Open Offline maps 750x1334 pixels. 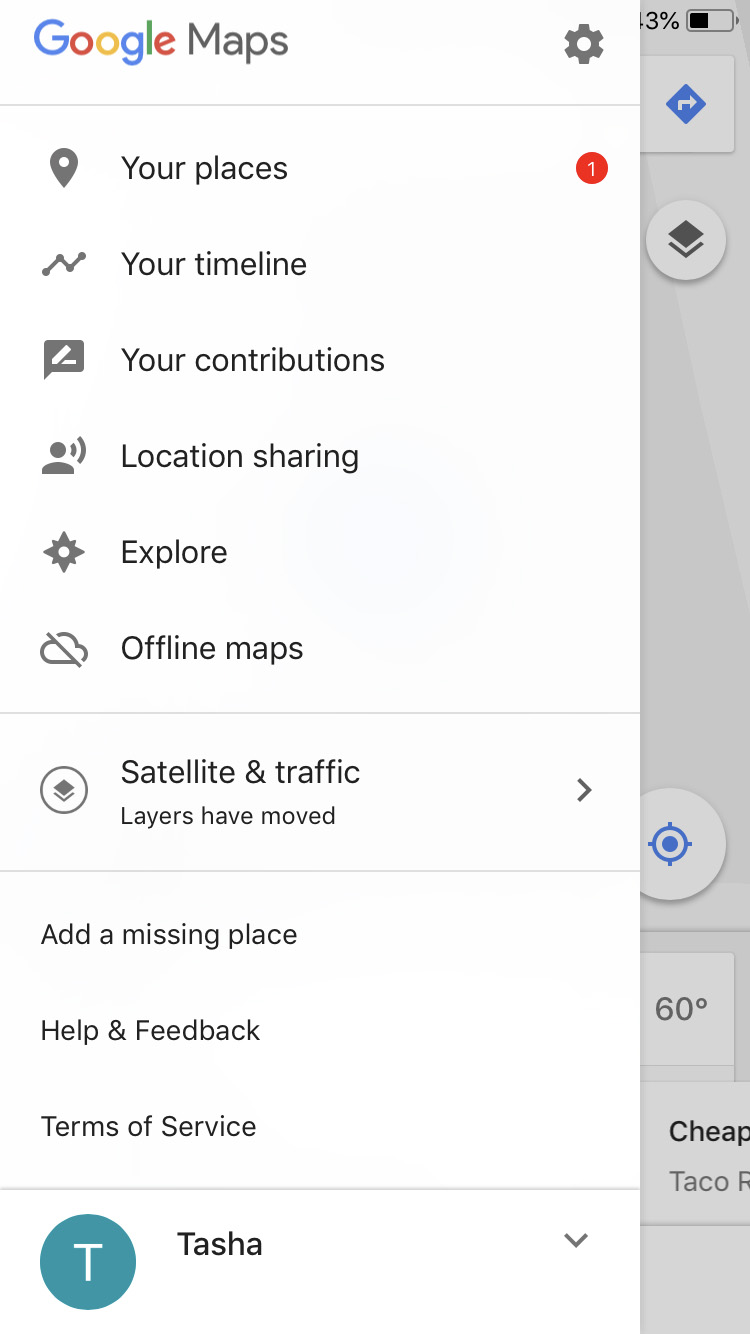pos(320,648)
